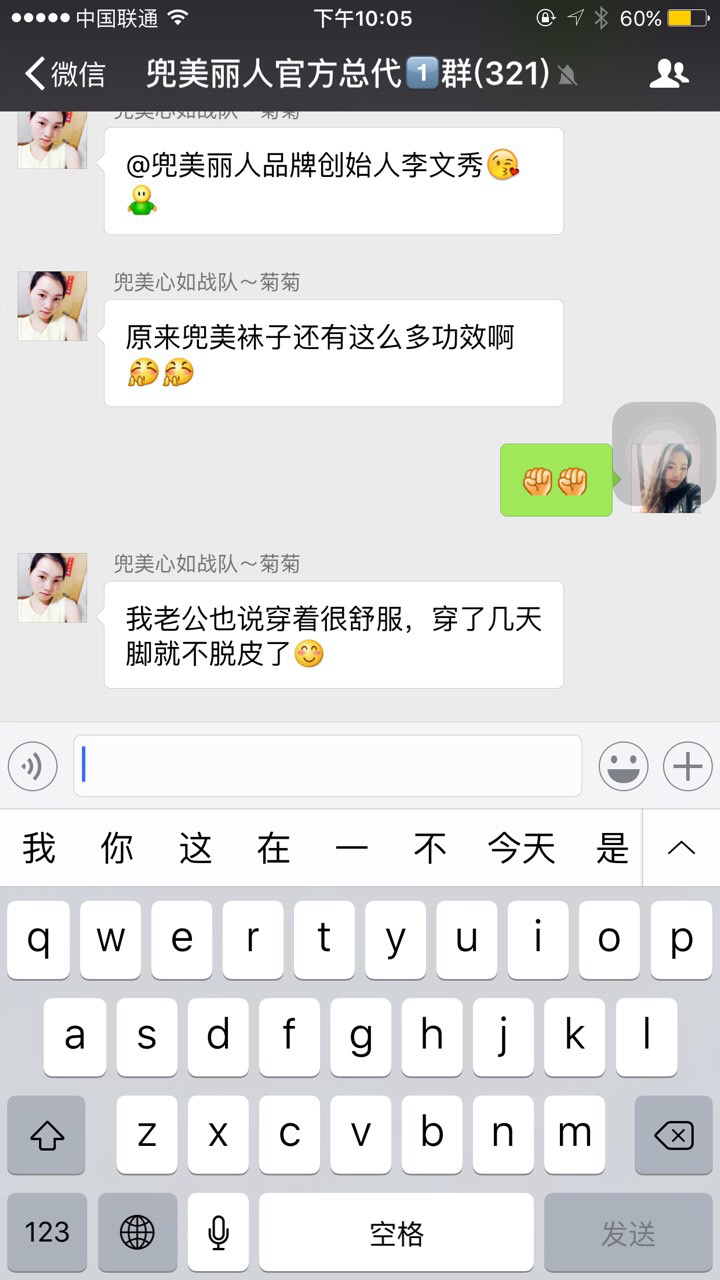The image size is (720, 1280).
Task: Switch keyboard to 123 numbers
Action: click(47, 1233)
